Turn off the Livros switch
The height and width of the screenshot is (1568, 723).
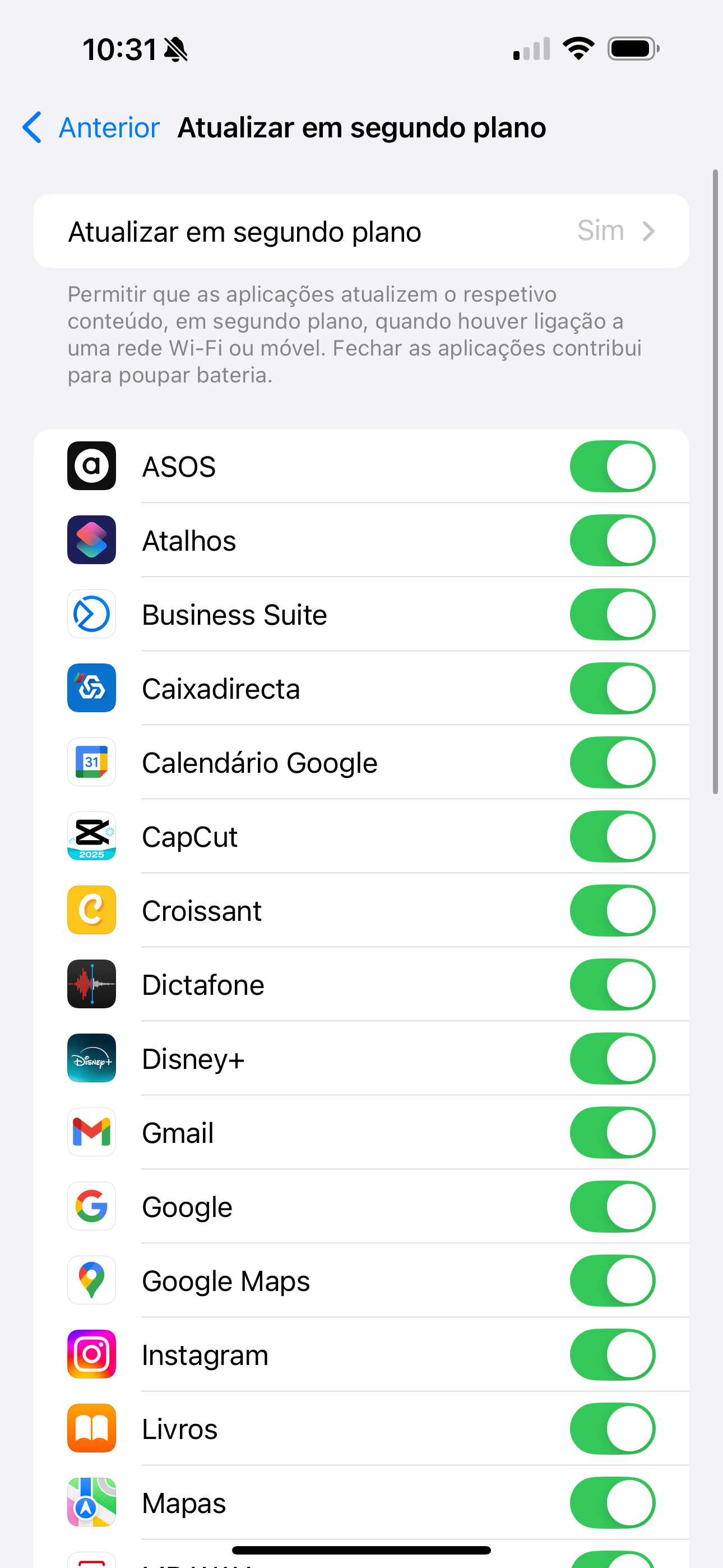(612, 1428)
